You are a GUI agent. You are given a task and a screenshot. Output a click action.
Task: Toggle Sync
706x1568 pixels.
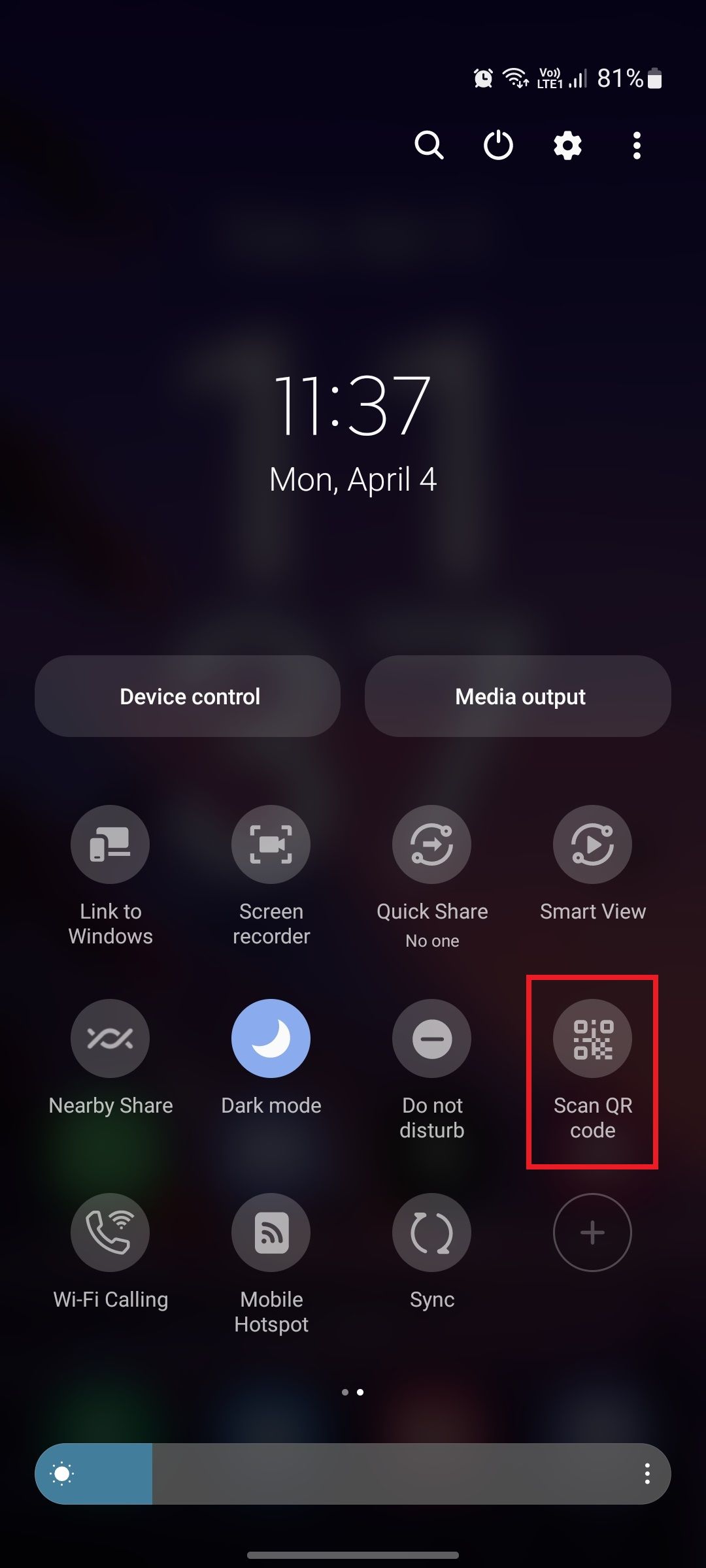point(431,1232)
